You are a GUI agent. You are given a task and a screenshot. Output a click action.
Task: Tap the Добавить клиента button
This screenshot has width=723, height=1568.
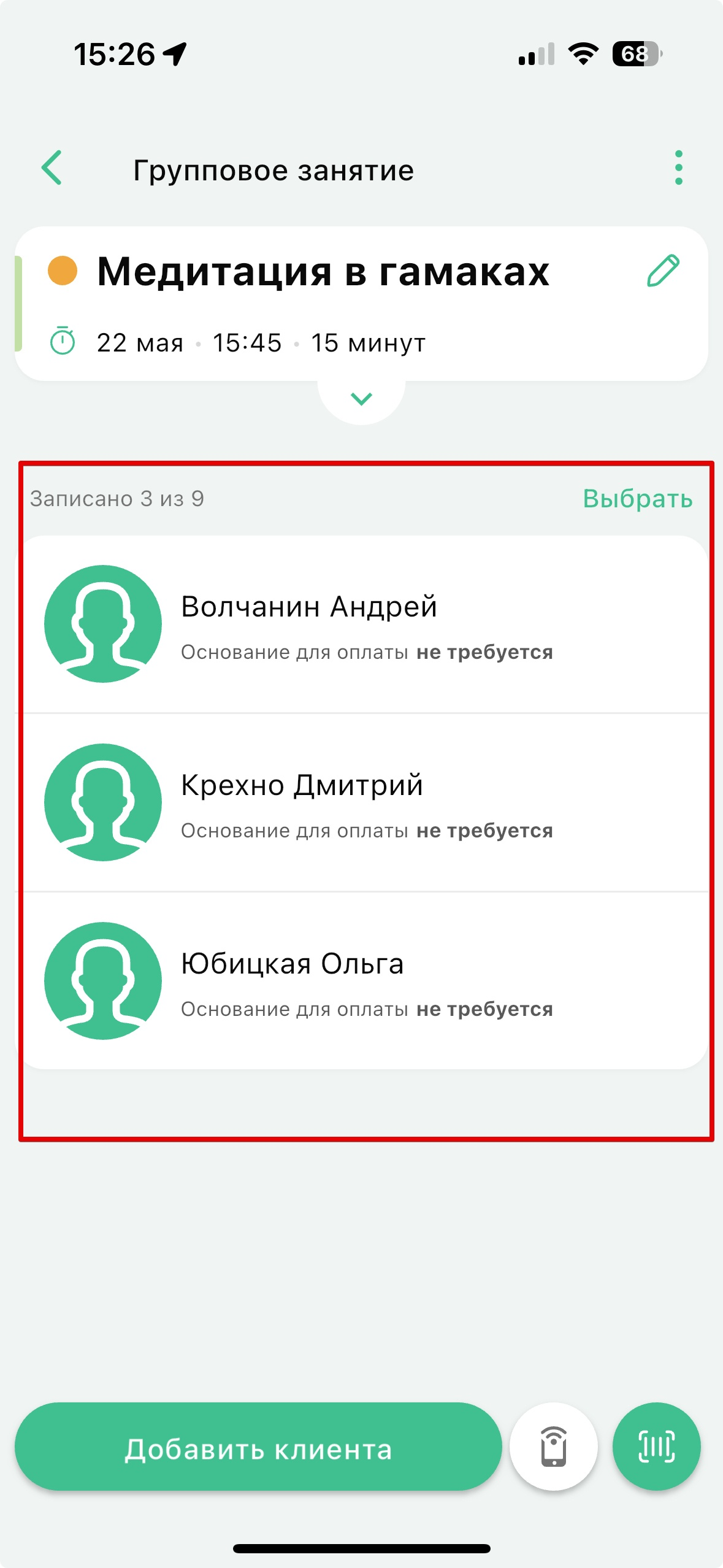click(258, 1449)
